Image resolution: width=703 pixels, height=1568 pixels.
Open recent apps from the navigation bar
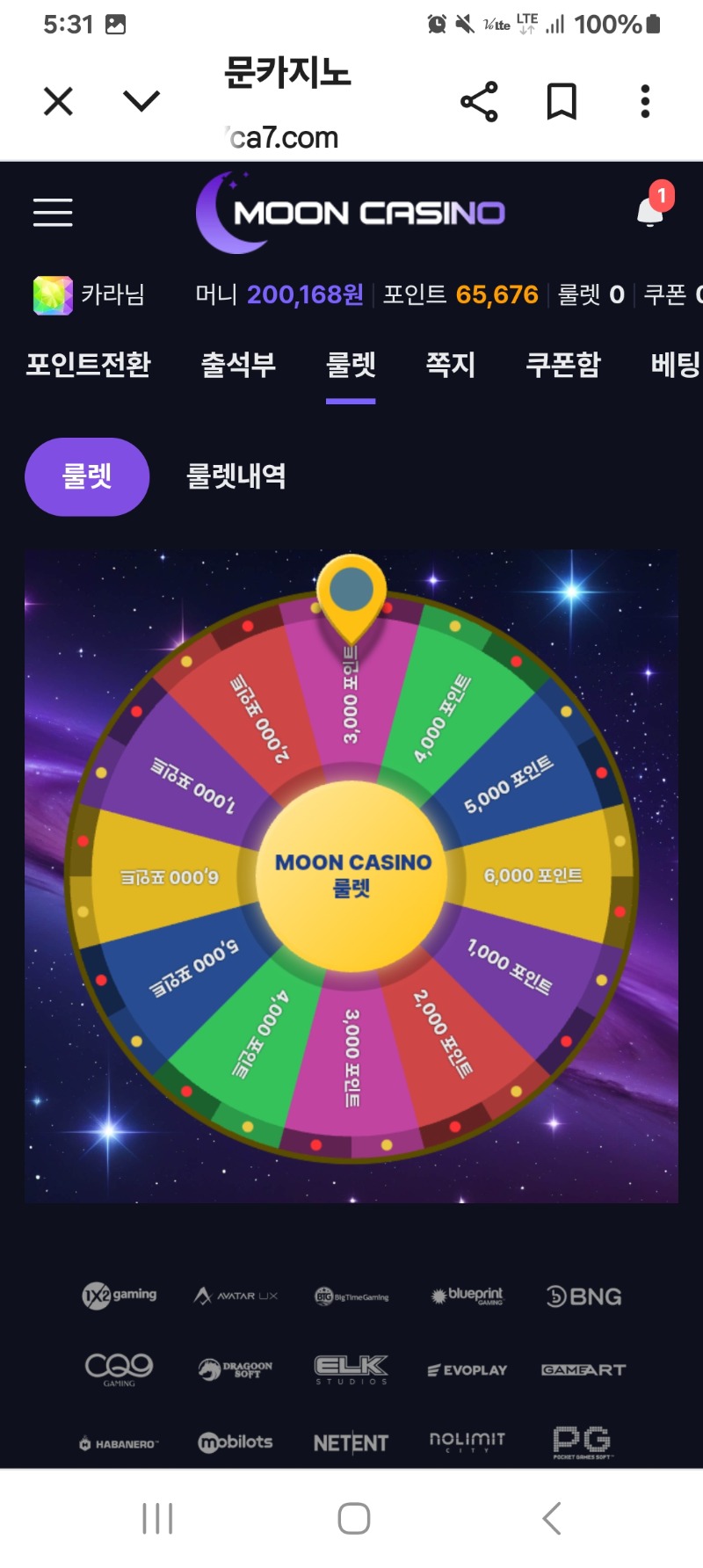tap(157, 1518)
